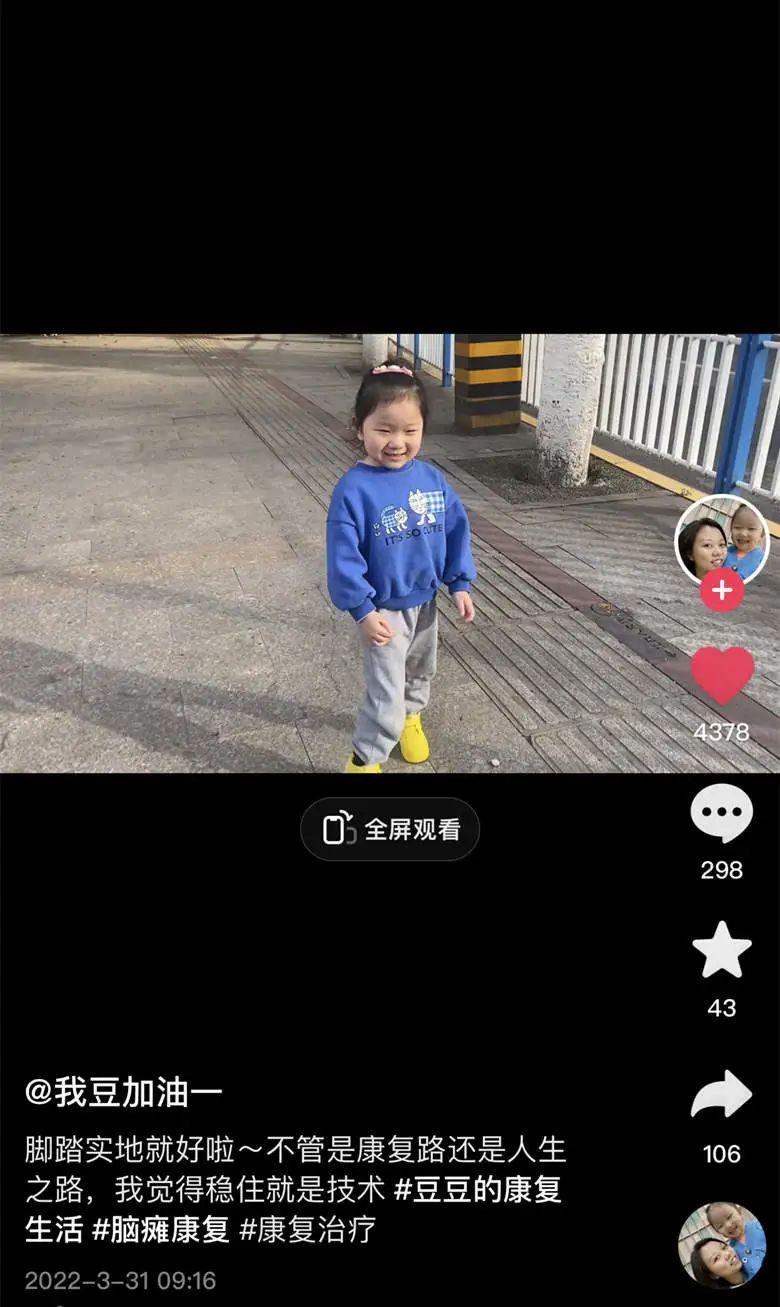780x1307 pixels.
Task: View the #脑瘫康复 hashtag page
Action: pos(160,1229)
